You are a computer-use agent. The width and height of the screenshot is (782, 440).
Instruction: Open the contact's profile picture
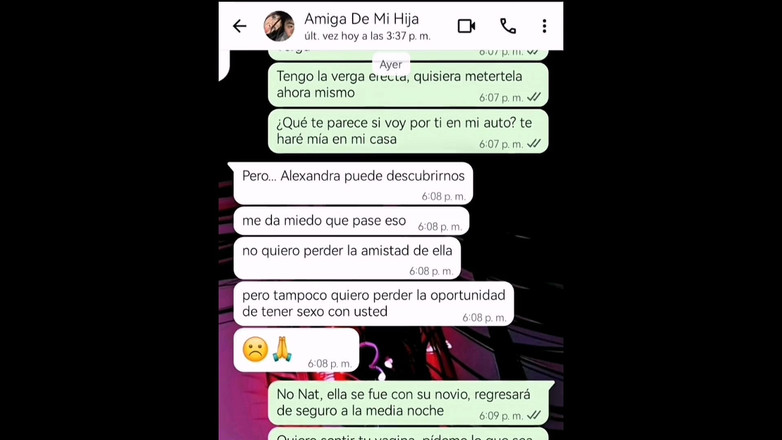(279, 26)
